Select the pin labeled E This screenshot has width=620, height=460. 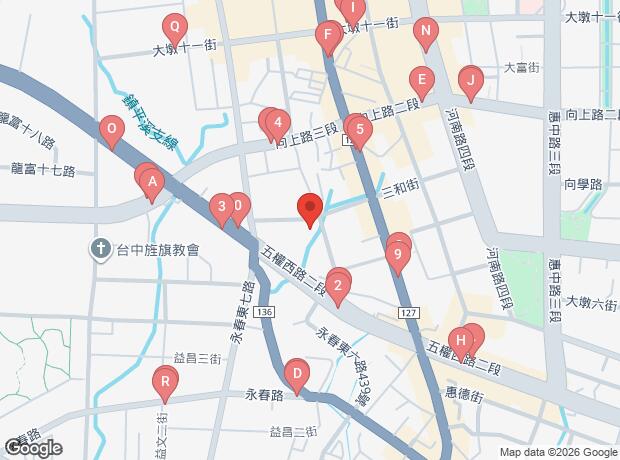click(x=422, y=81)
